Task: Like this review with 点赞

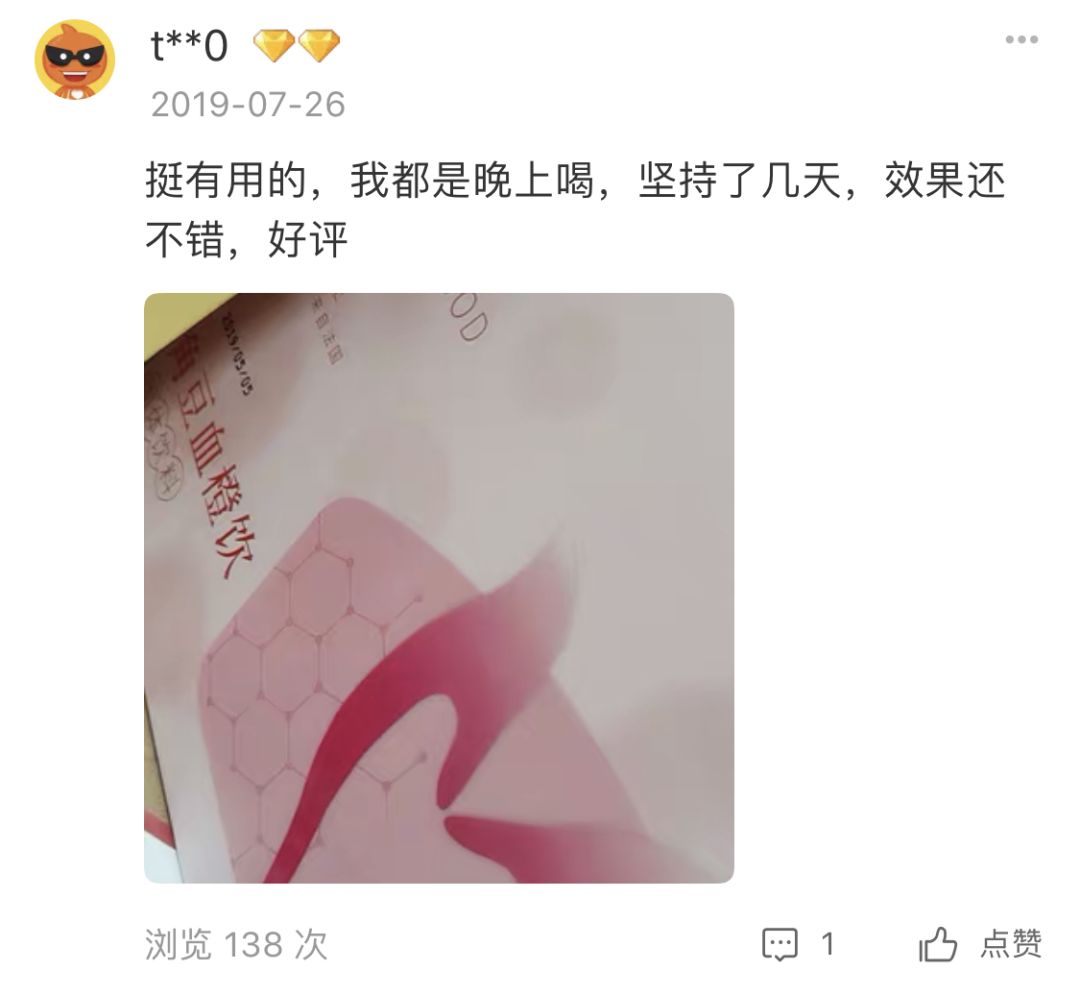Action: point(979,943)
